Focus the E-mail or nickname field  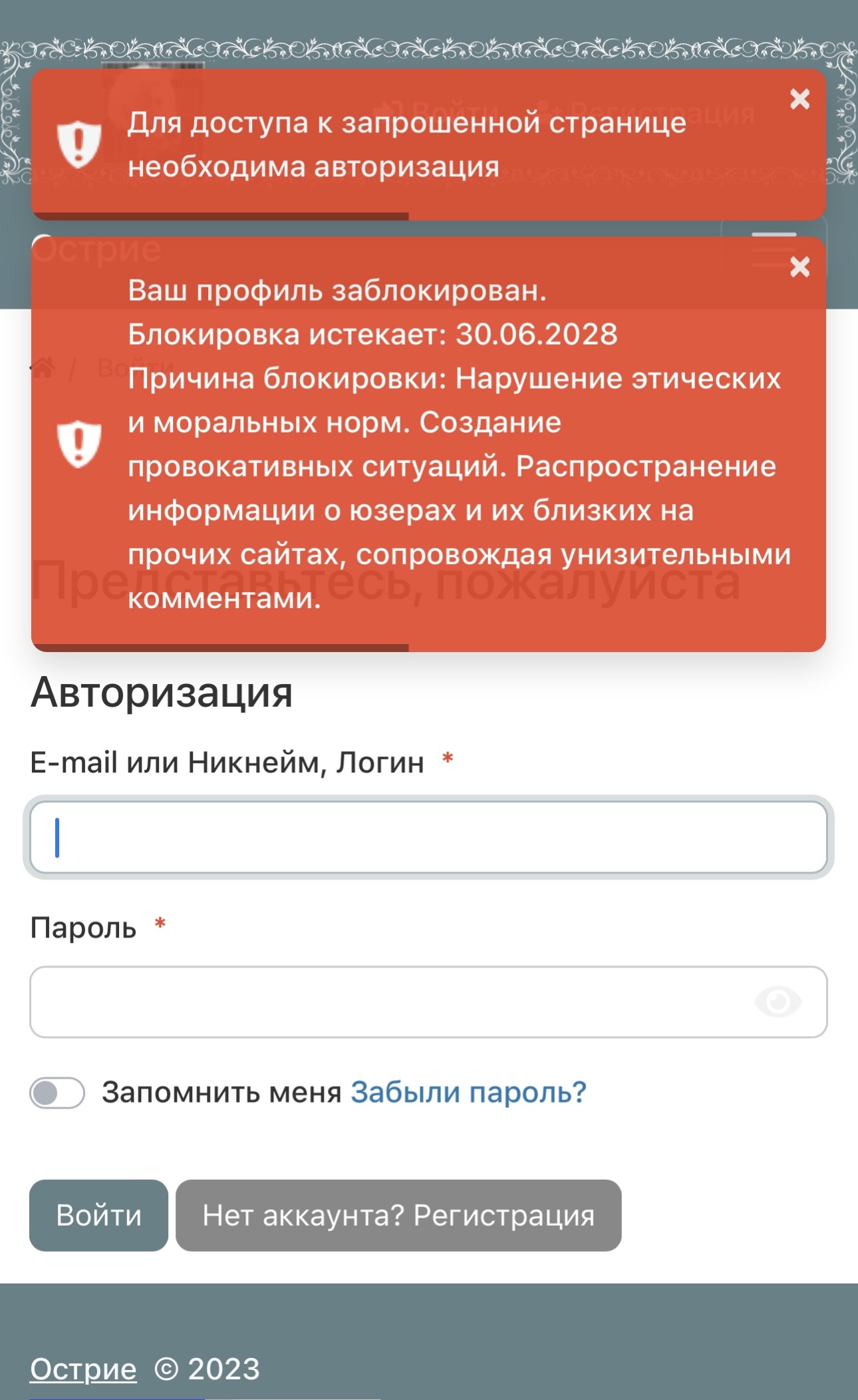point(428,837)
